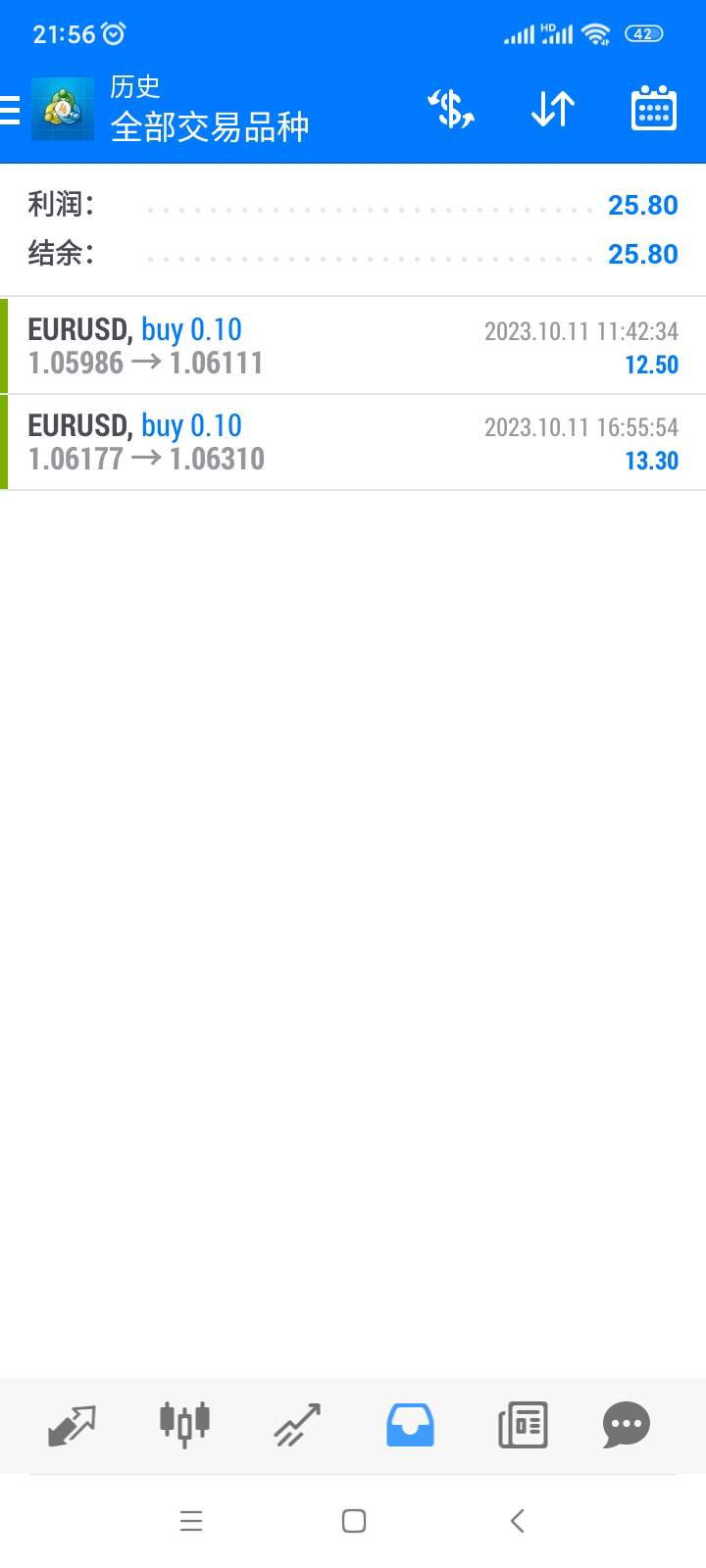Open the hamburger drawer menu
This screenshot has height=1568, width=706.
point(10,110)
